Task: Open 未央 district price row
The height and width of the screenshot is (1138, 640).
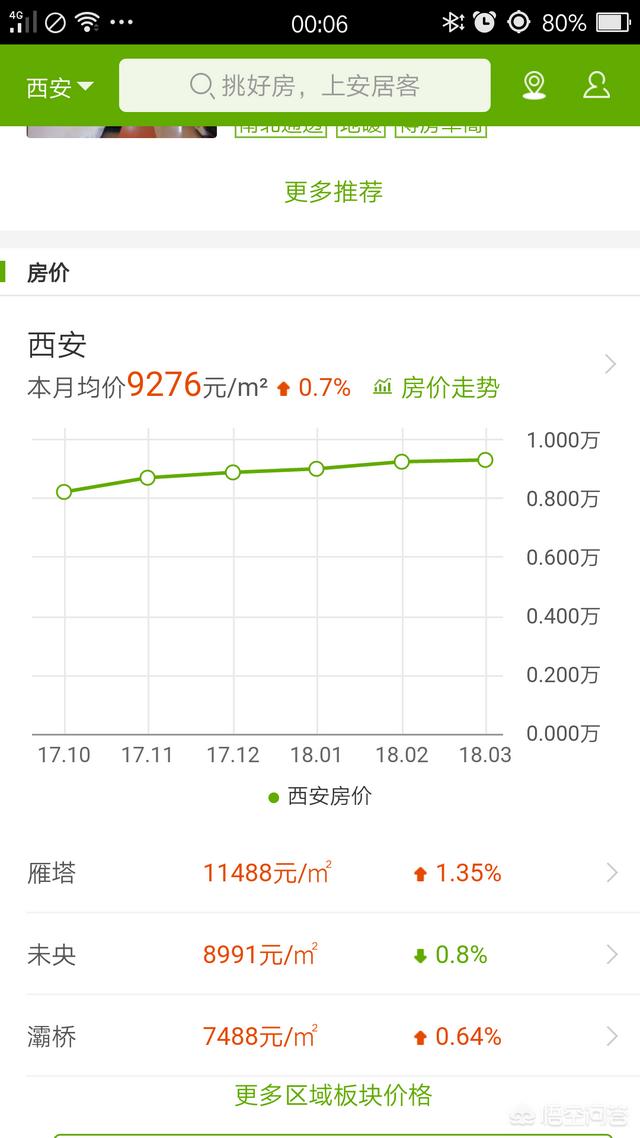Action: pos(320,955)
